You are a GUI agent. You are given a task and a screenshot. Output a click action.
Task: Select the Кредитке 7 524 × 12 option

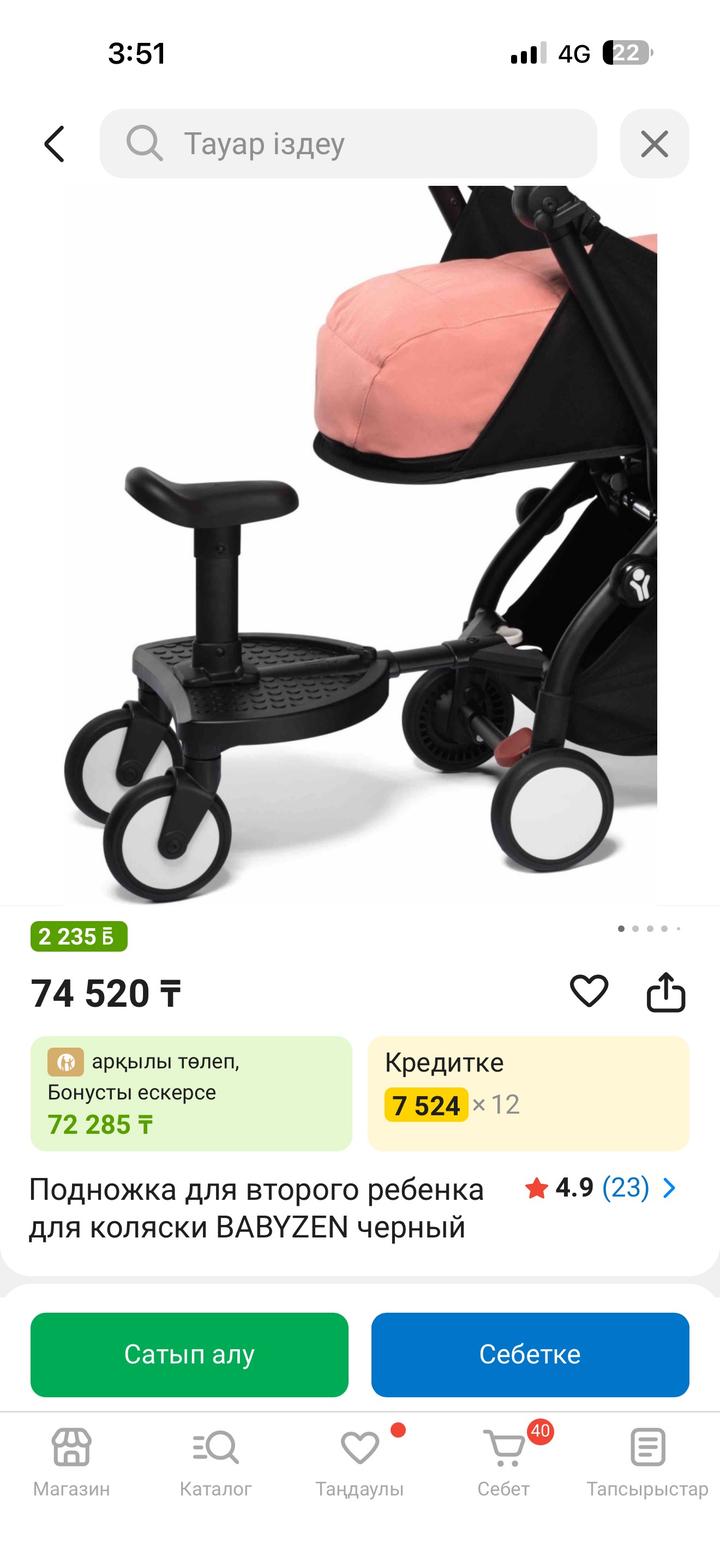[x=528, y=1093]
